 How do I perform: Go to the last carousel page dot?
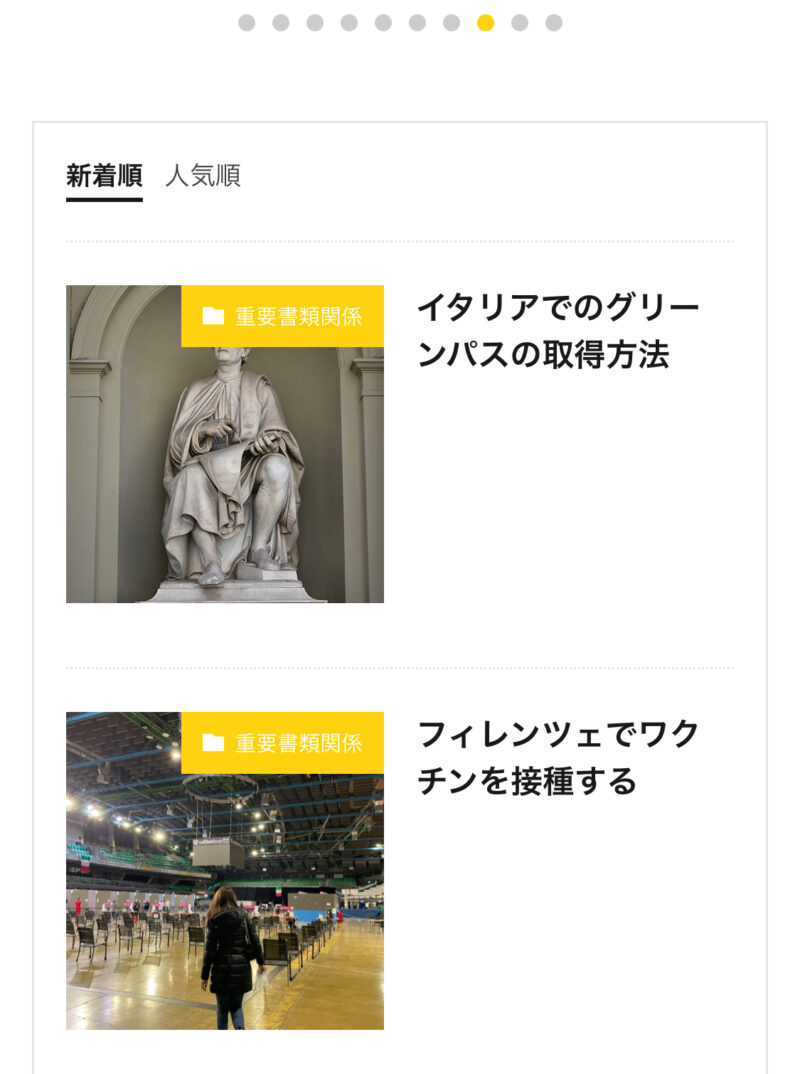coord(553,23)
